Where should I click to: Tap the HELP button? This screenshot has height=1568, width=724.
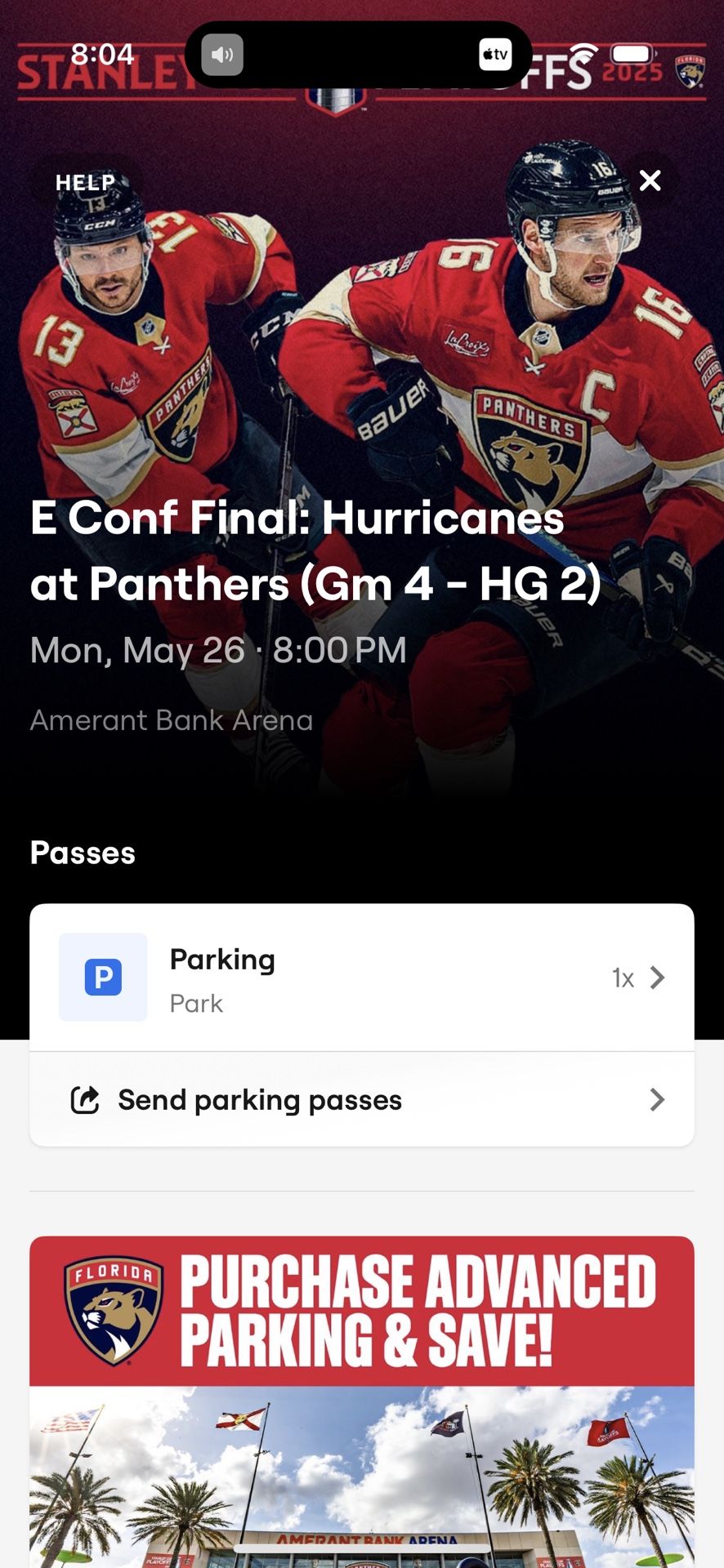pyautogui.click(x=85, y=182)
